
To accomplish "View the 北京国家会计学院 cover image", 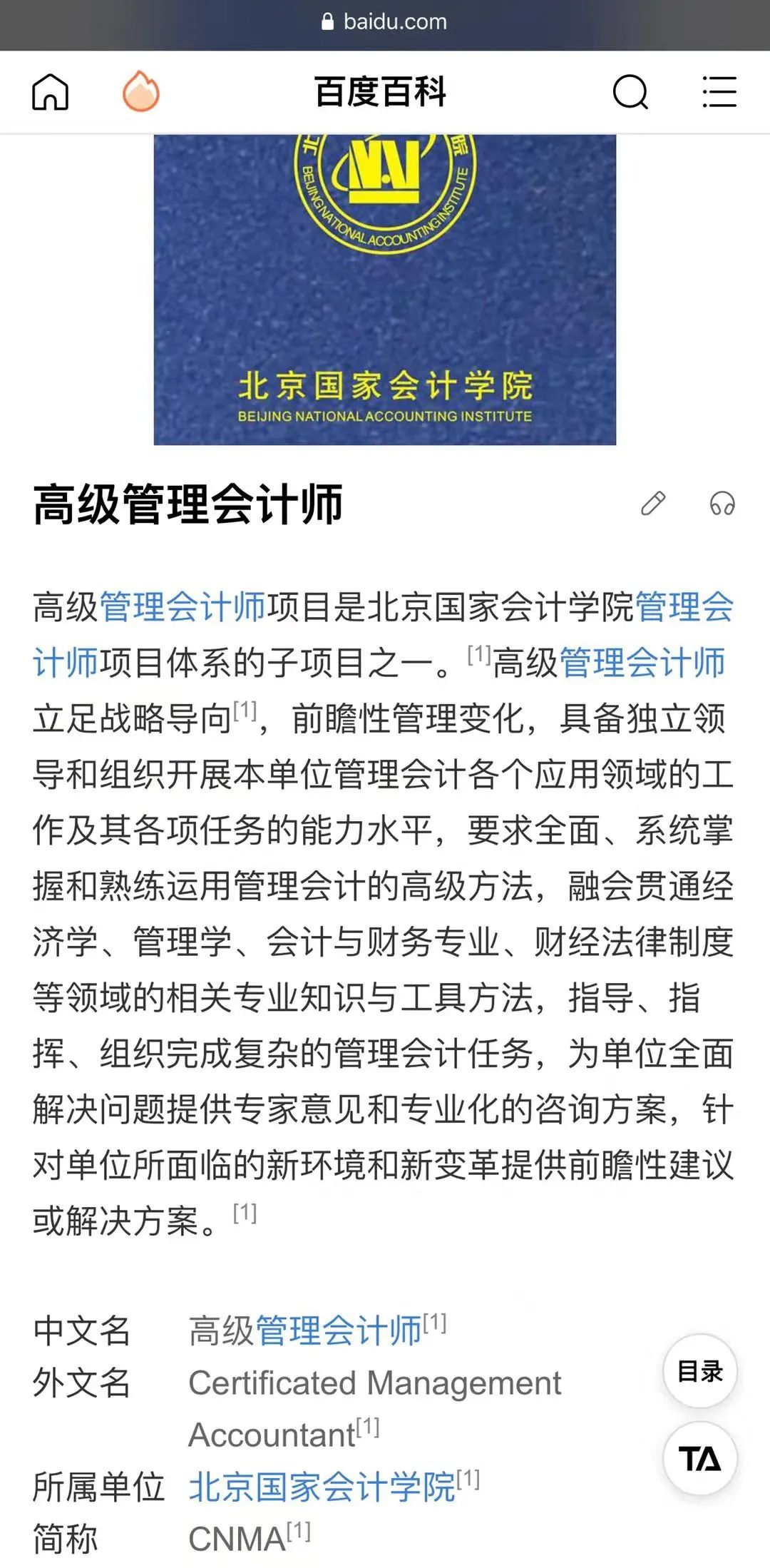I will tap(385, 289).
